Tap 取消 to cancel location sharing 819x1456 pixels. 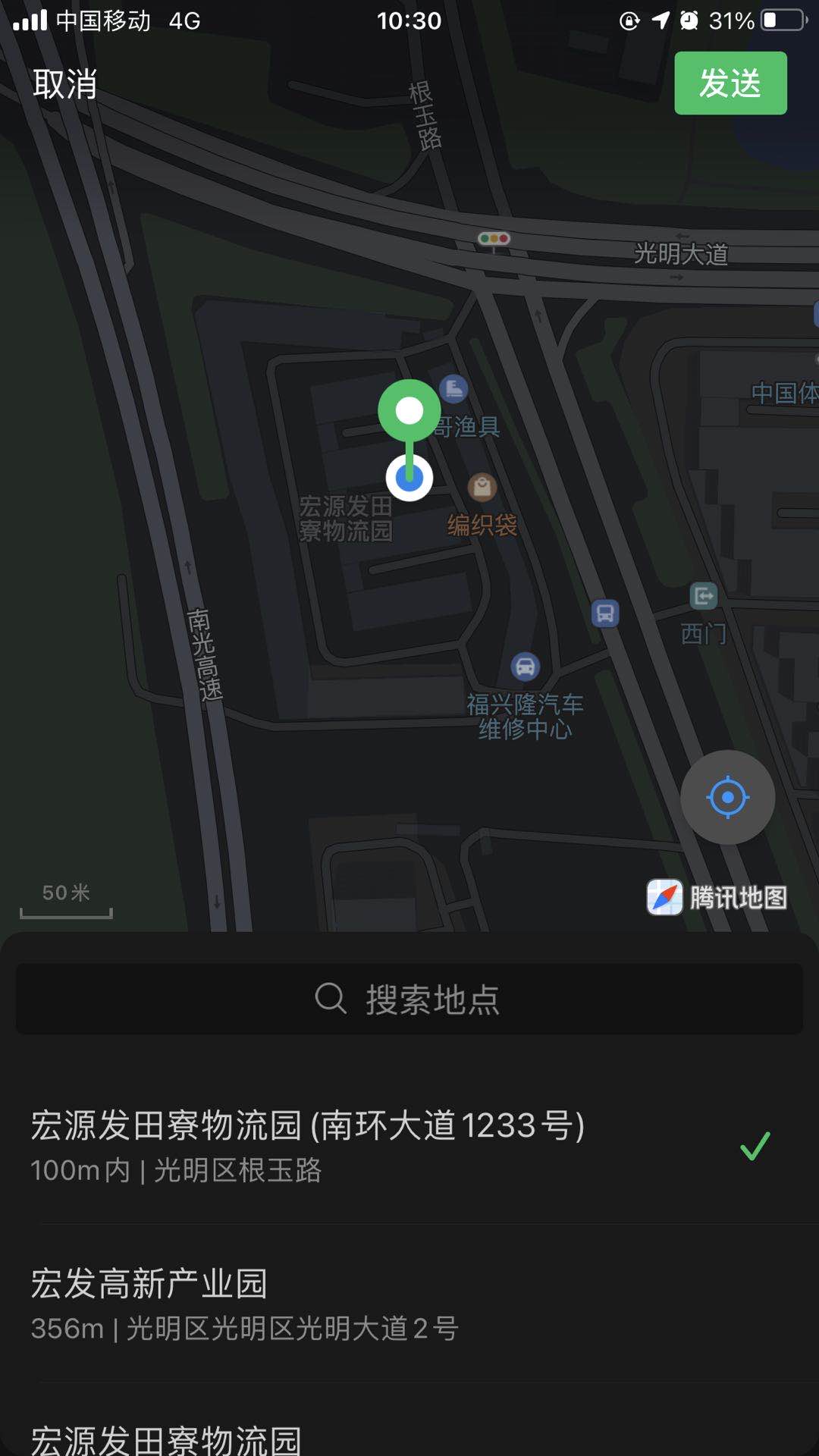click(x=65, y=83)
